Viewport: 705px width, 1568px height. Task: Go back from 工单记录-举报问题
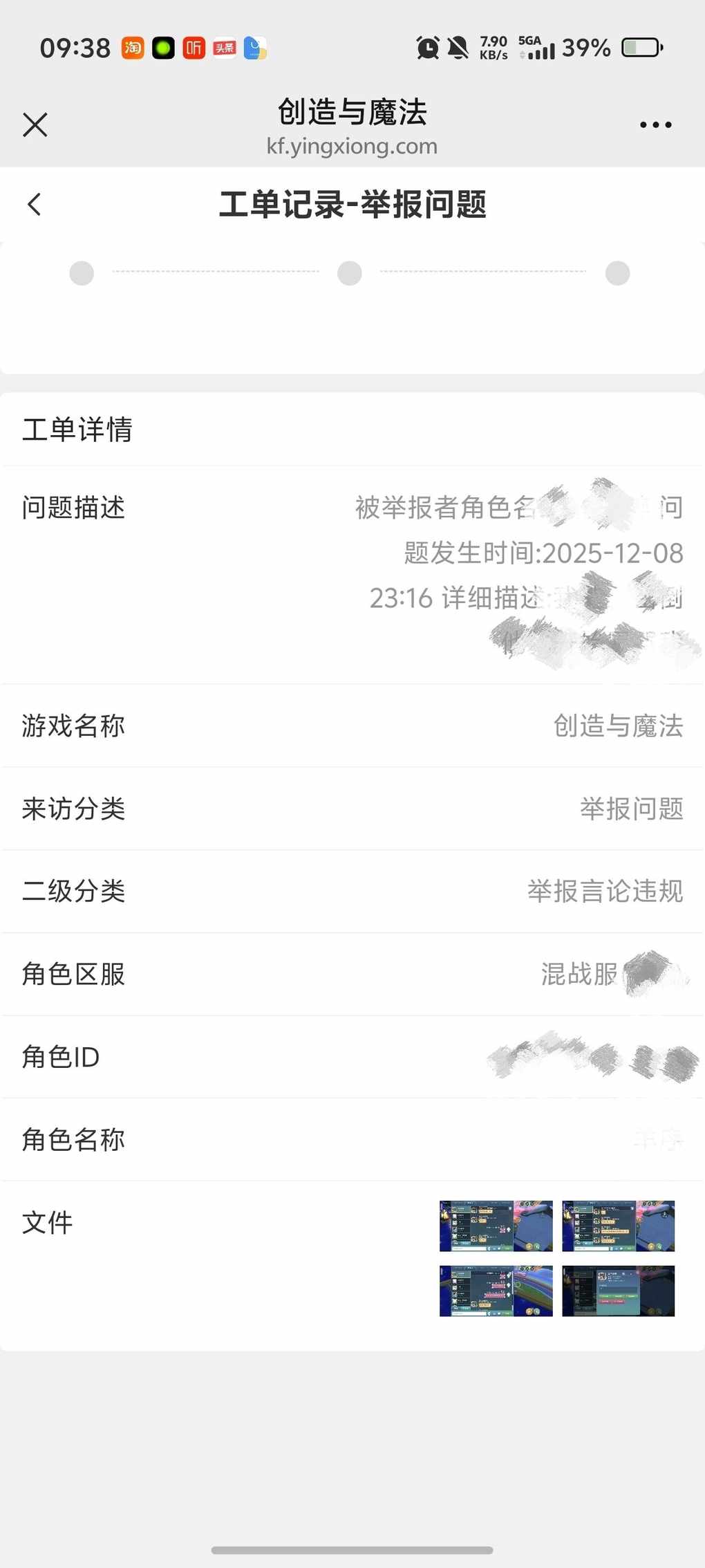coord(35,205)
